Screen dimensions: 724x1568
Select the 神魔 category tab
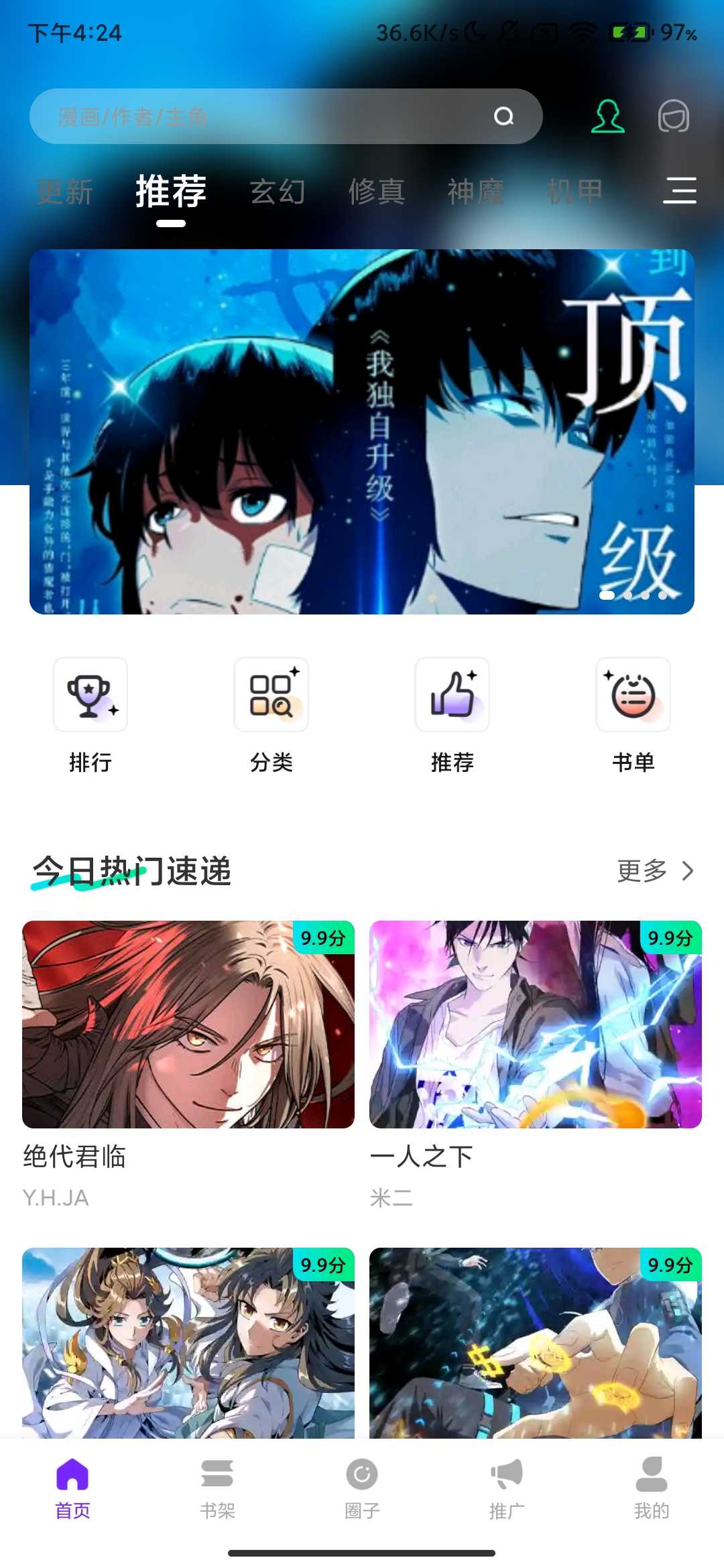pos(476,192)
